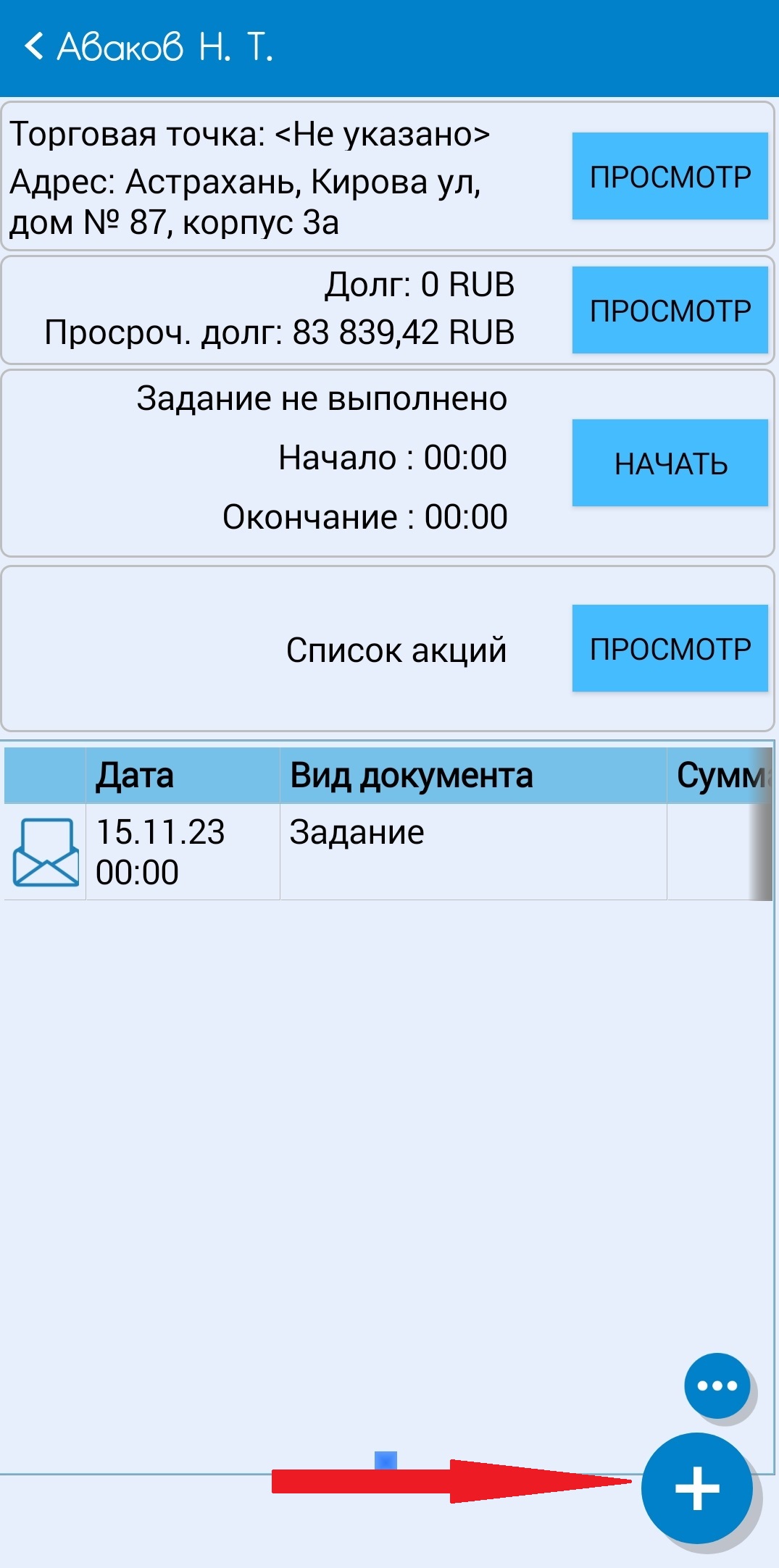Open the three-dots floating menu
Screen dimensions: 779x1568
[717, 1385]
